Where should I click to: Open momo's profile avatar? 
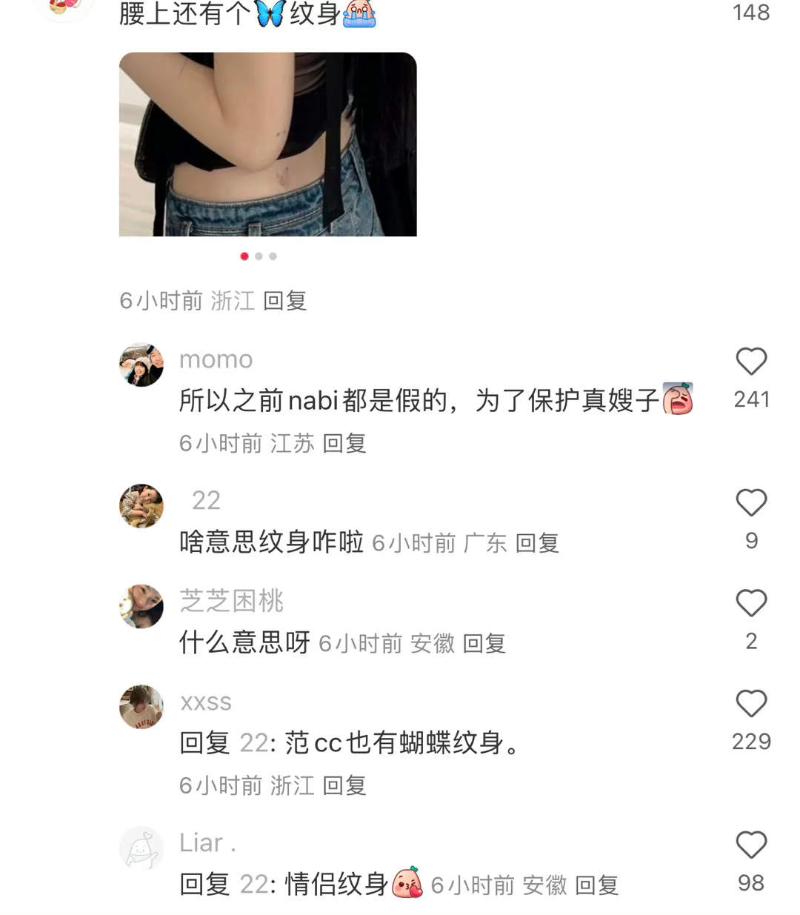pyautogui.click(x=141, y=365)
